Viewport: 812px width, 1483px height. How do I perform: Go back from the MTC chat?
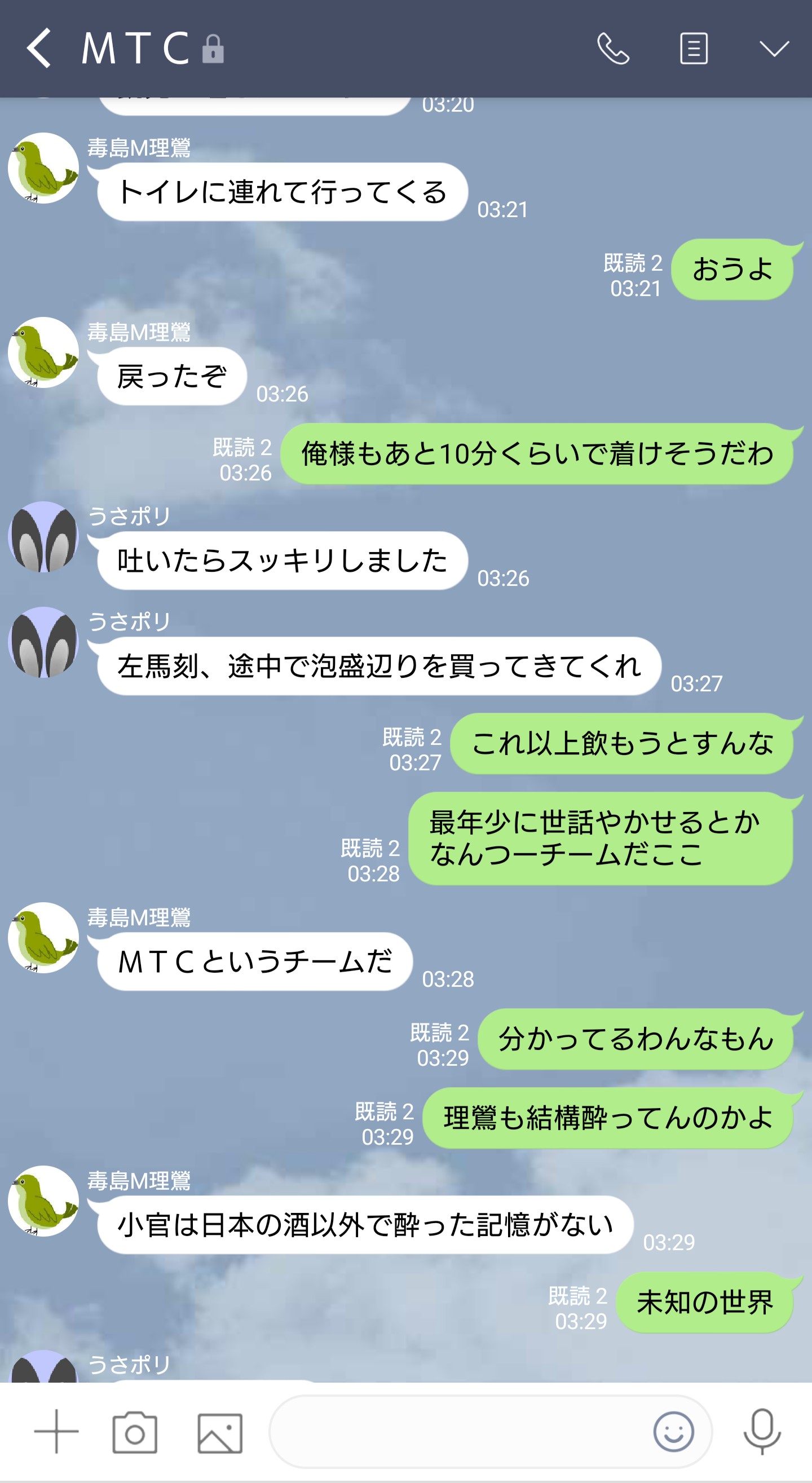[x=39, y=48]
